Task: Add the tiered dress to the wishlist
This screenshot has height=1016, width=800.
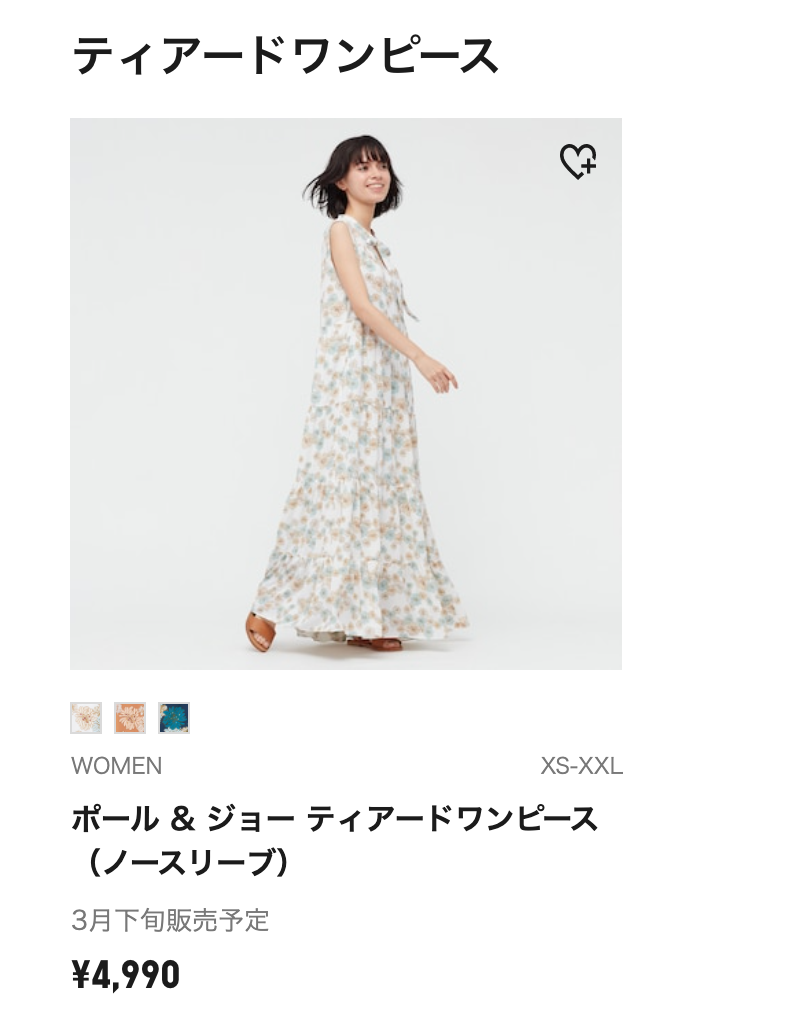Action: pos(577,161)
